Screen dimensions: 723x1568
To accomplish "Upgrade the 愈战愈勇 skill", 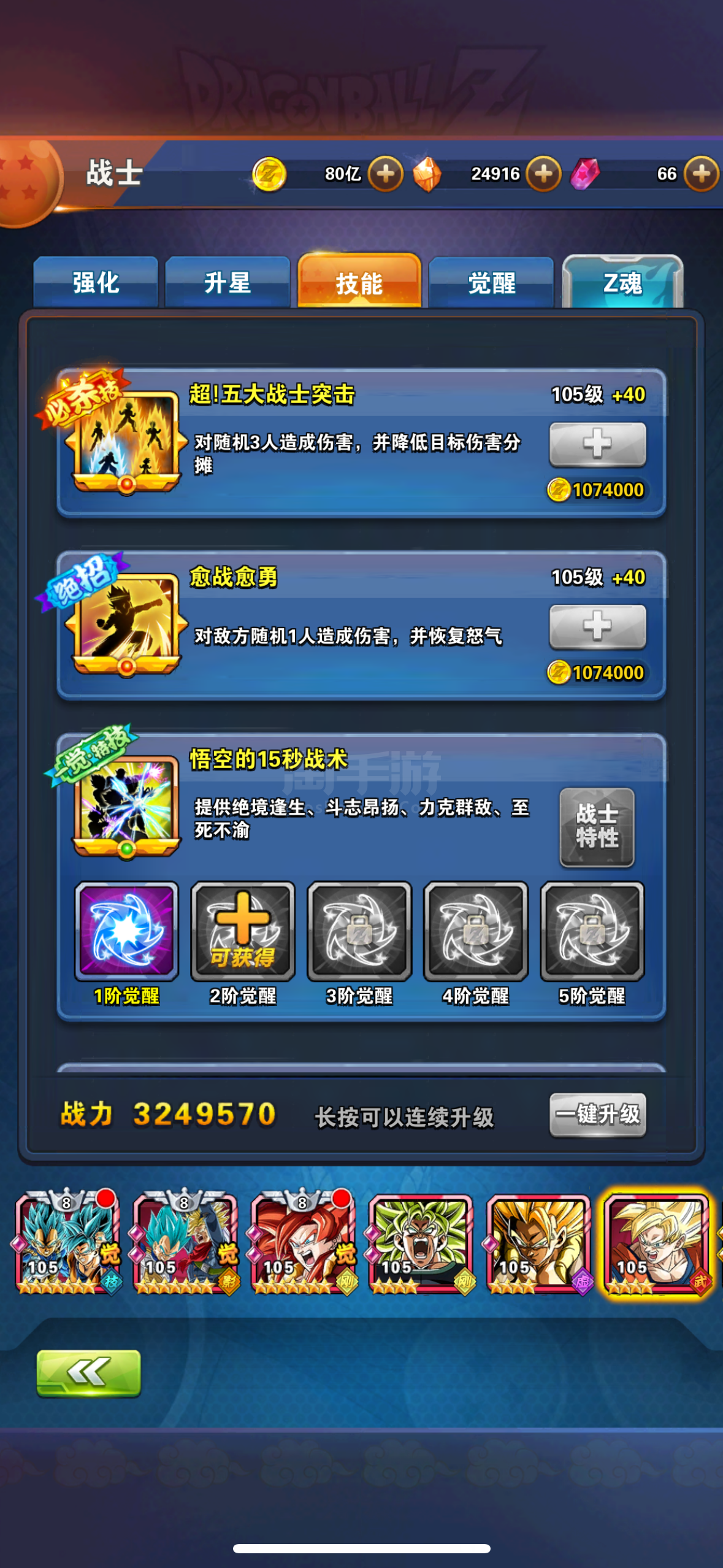I will (x=597, y=626).
